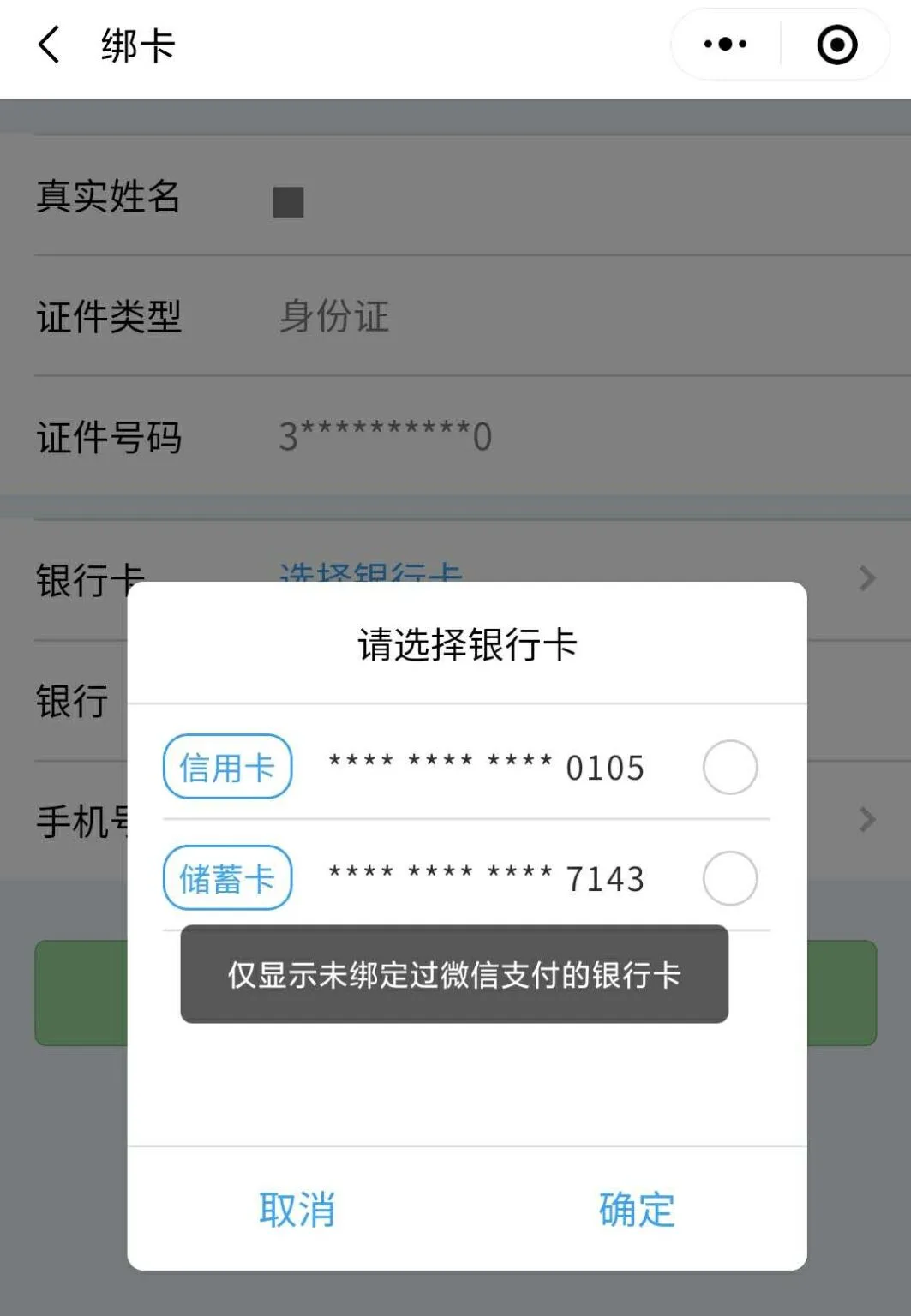The height and width of the screenshot is (1316, 911).
Task: Select the deposit card ending in 7143
Action: pyautogui.click(x=484, y=877)
